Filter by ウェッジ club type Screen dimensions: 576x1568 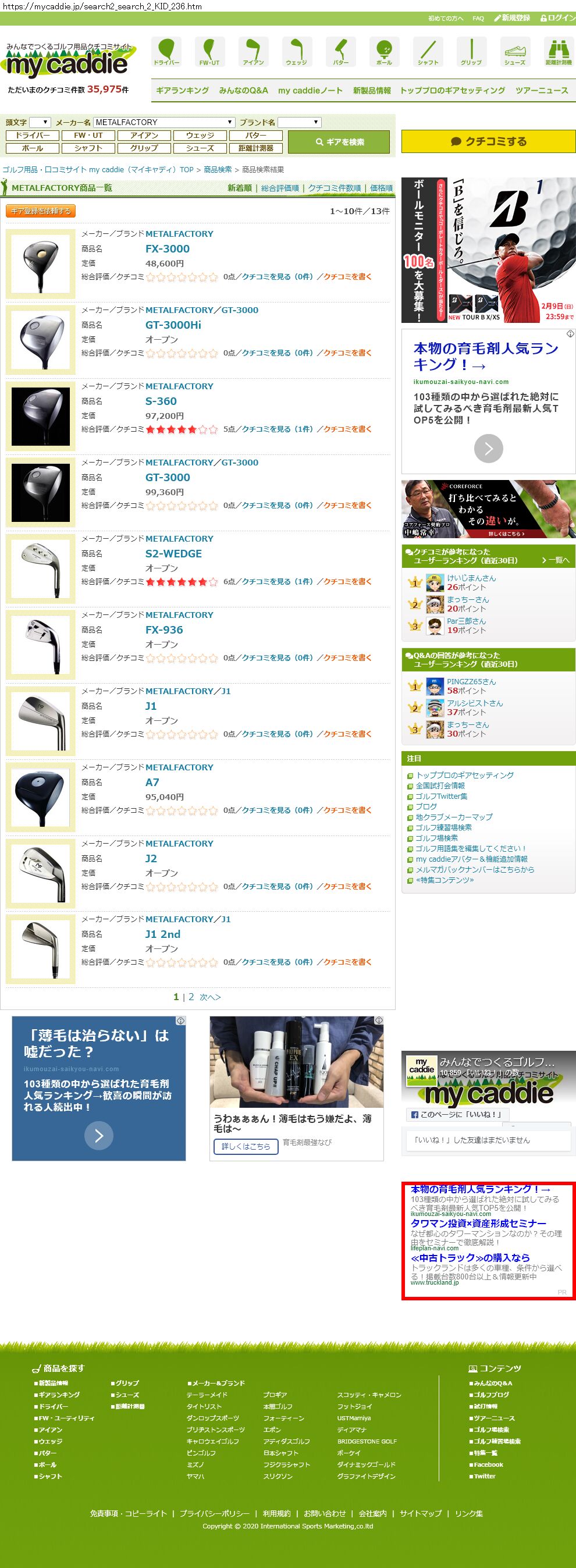click(x=200, y=135)
